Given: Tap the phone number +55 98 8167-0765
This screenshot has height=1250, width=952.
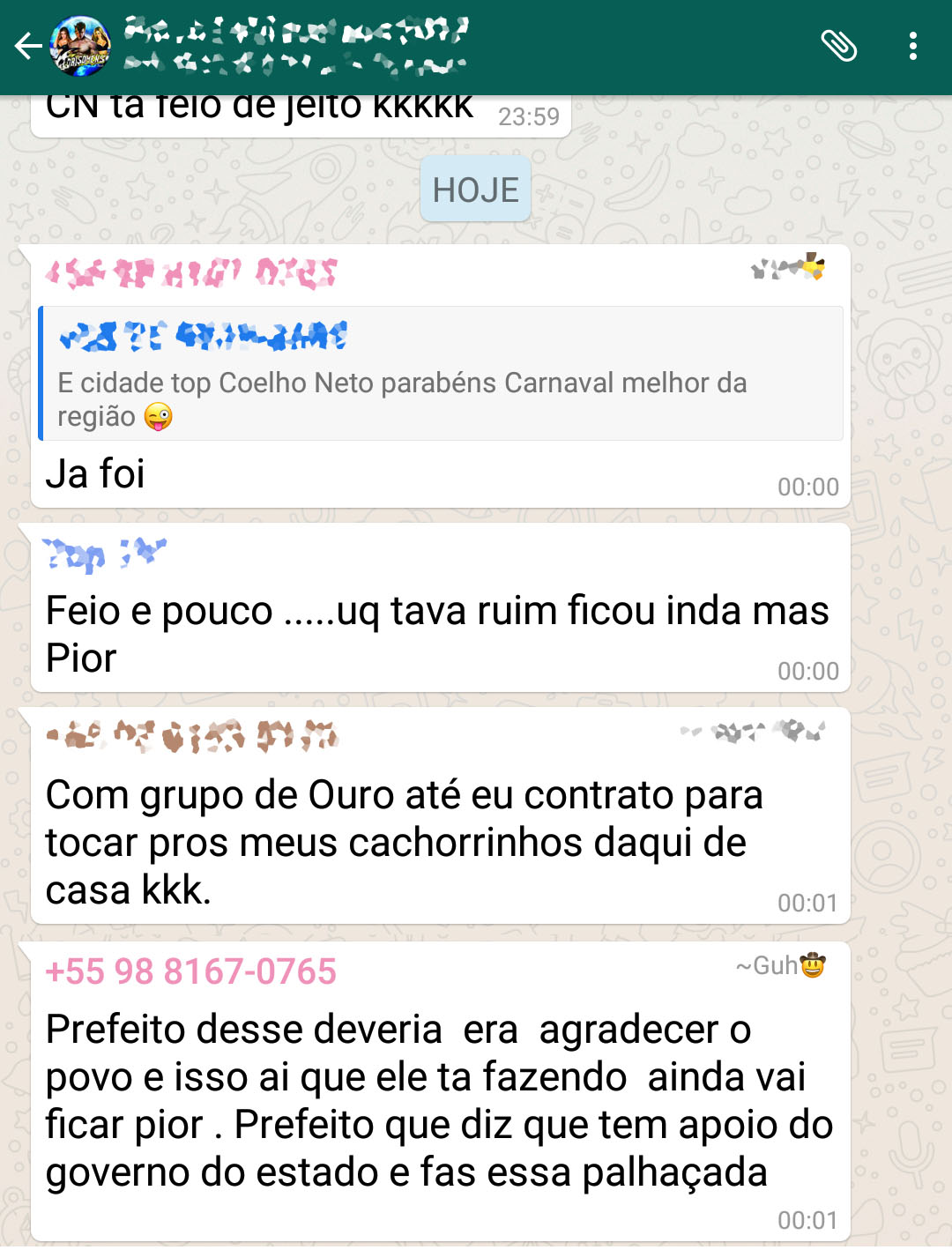Looking at the screenshot, I should 191,971.
